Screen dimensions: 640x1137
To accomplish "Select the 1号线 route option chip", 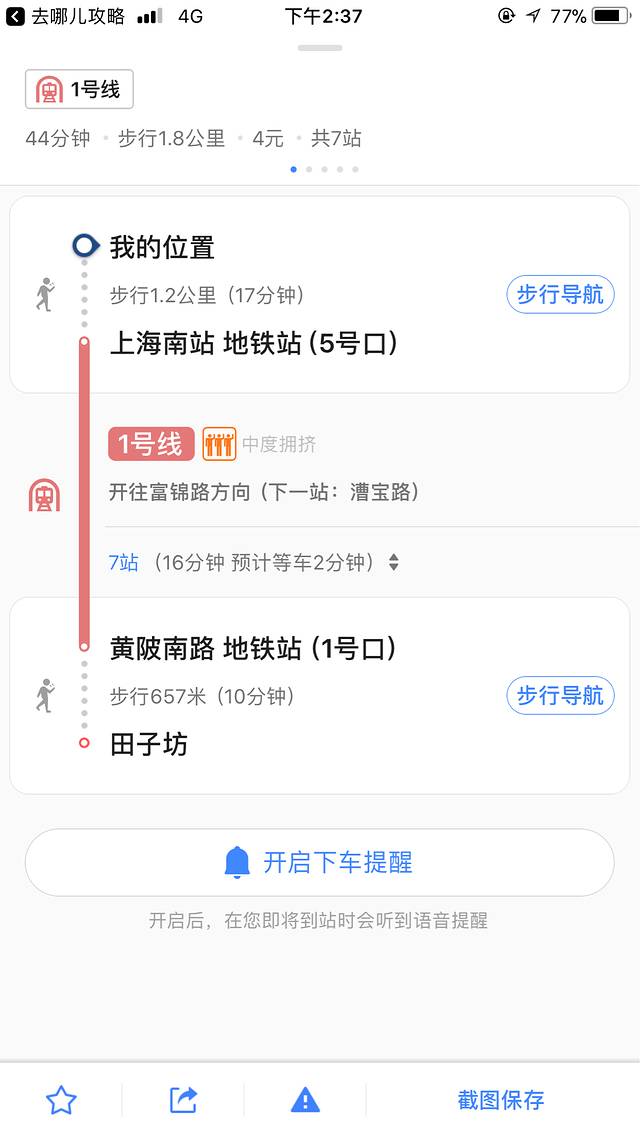I will (x=79, y=90).
